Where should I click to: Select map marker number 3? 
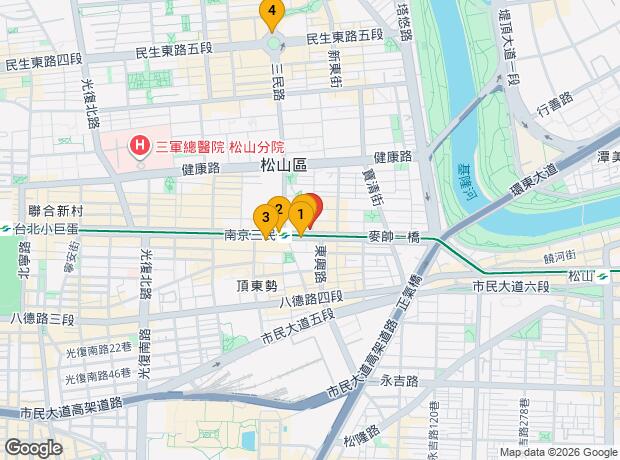(264, 217)
